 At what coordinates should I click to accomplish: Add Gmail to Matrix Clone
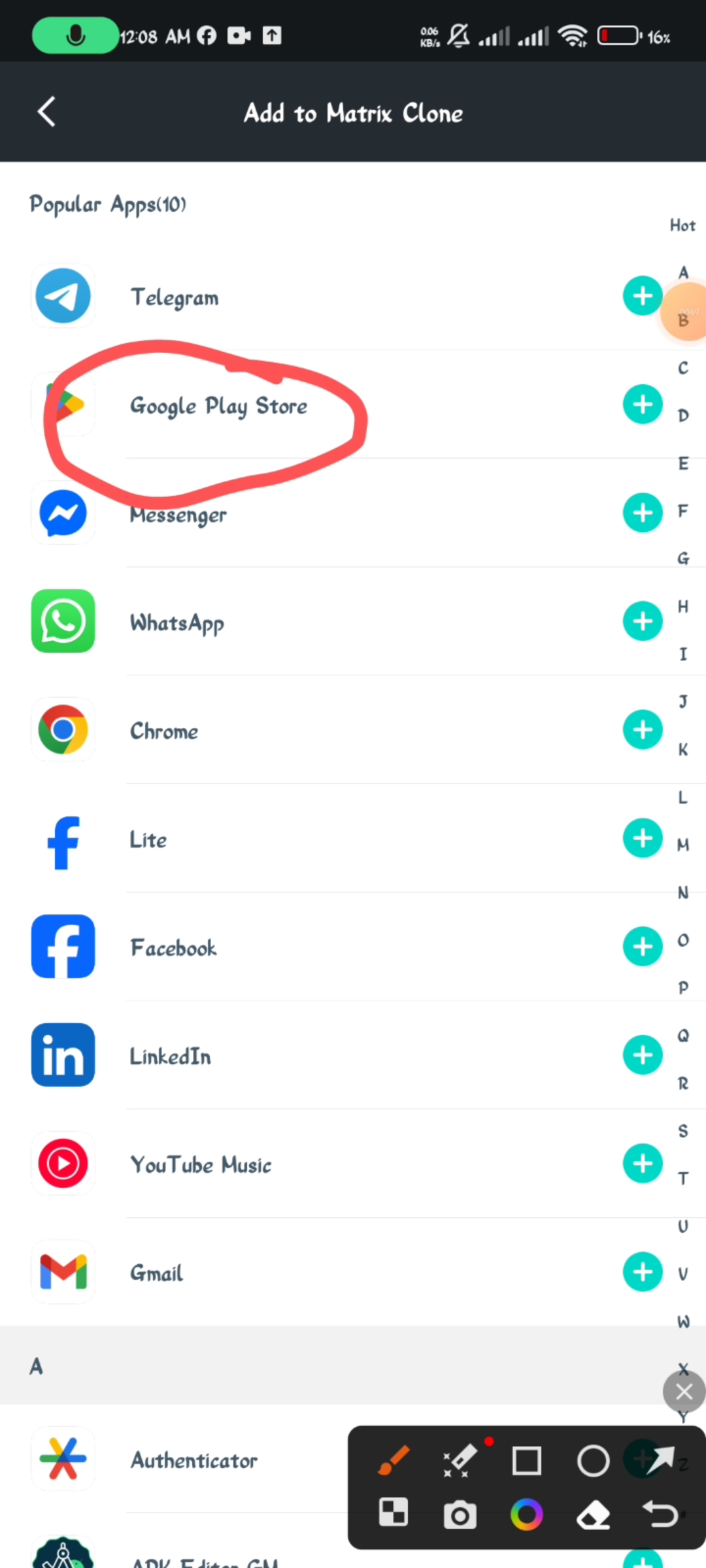[x=642, y=1272]
